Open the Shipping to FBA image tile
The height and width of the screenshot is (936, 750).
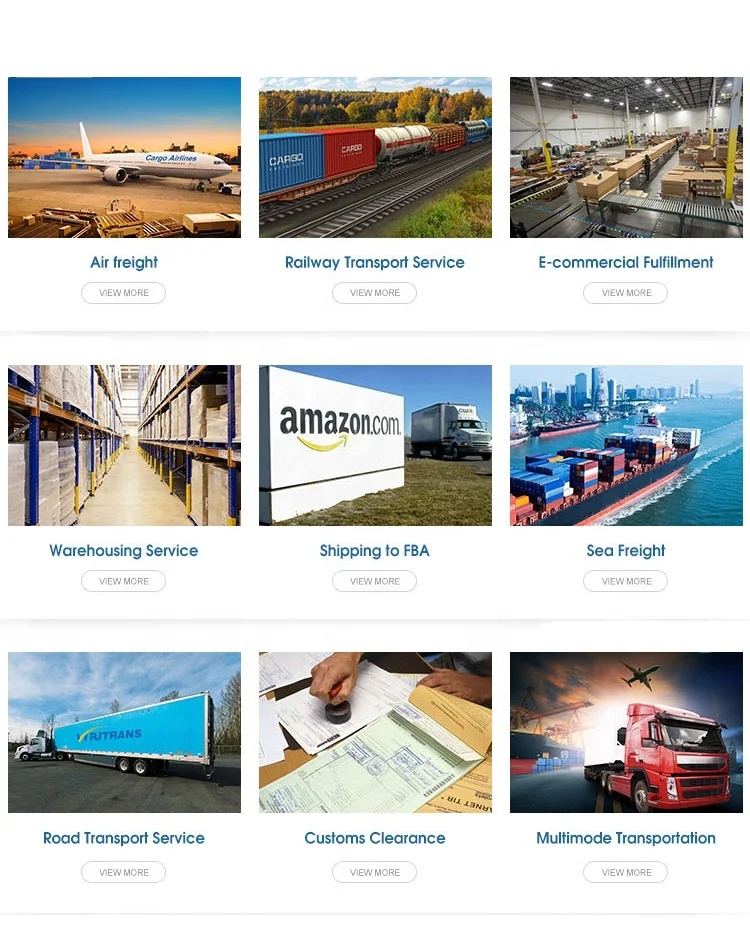[376, 445]
